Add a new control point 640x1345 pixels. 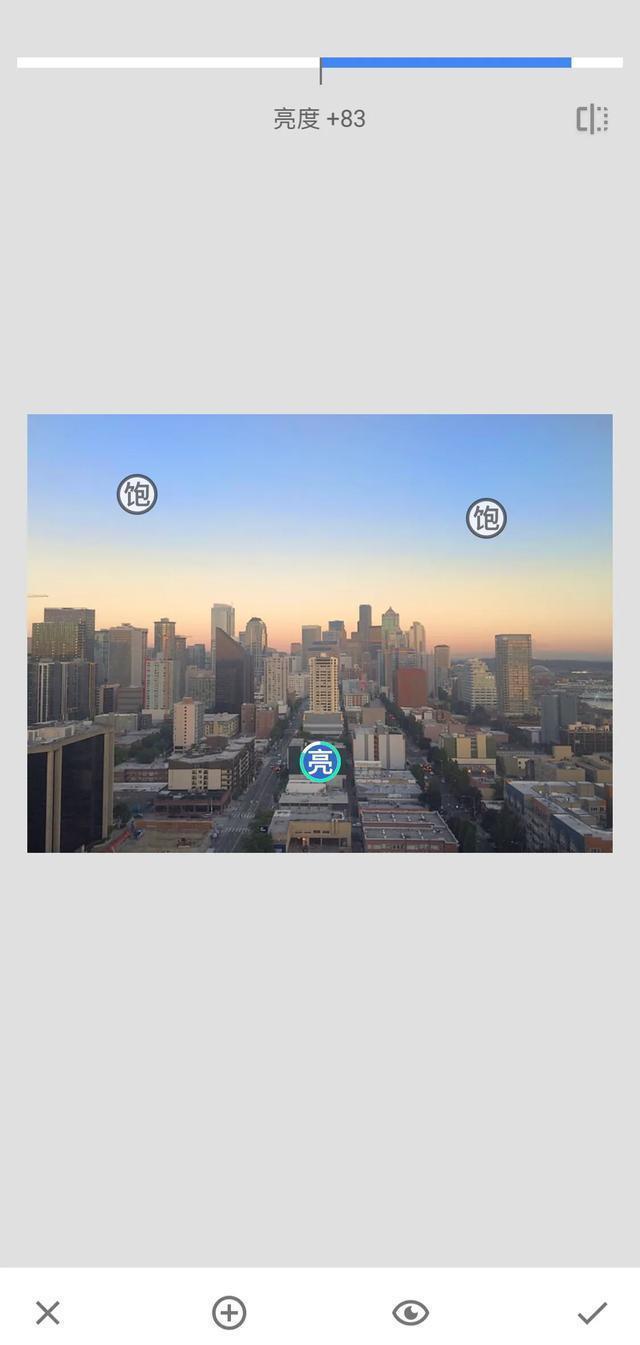click(229, 1313)
